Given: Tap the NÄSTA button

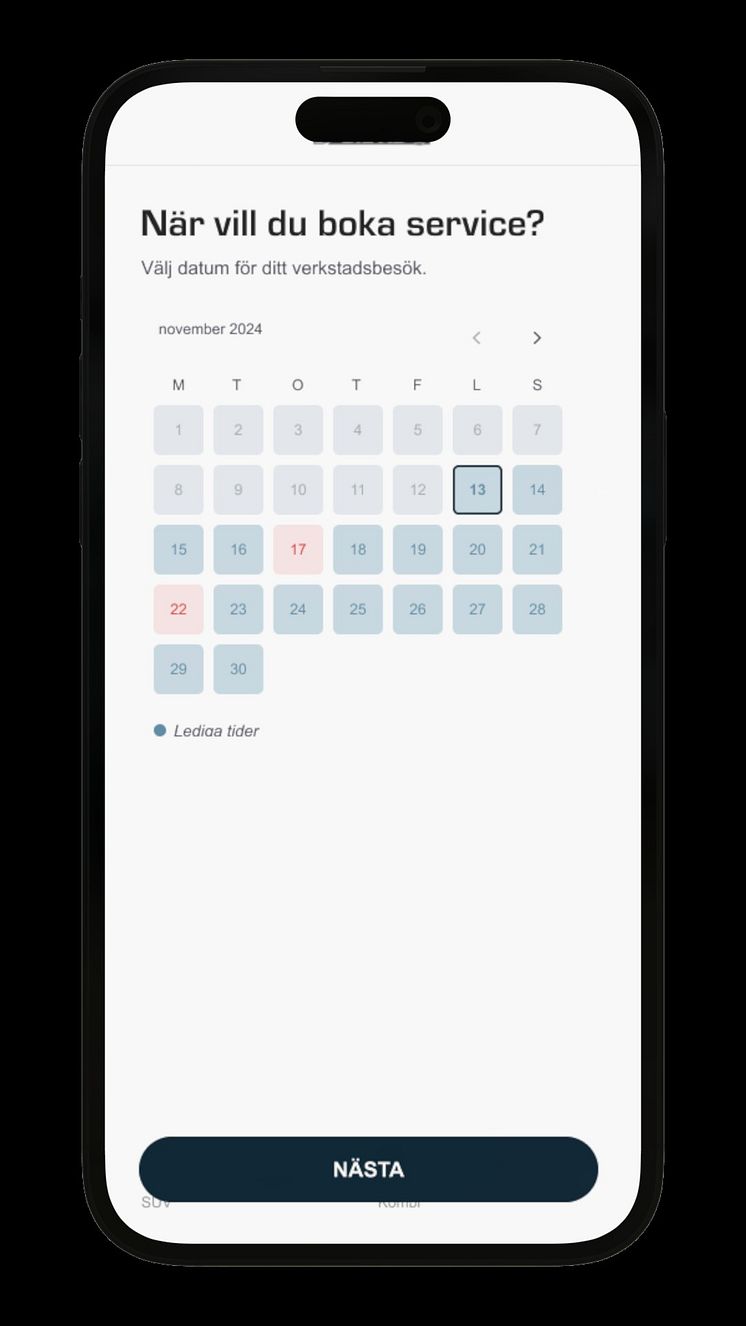Looking at the screenshot, I should pyautogui.click(x=368, y=1169).
